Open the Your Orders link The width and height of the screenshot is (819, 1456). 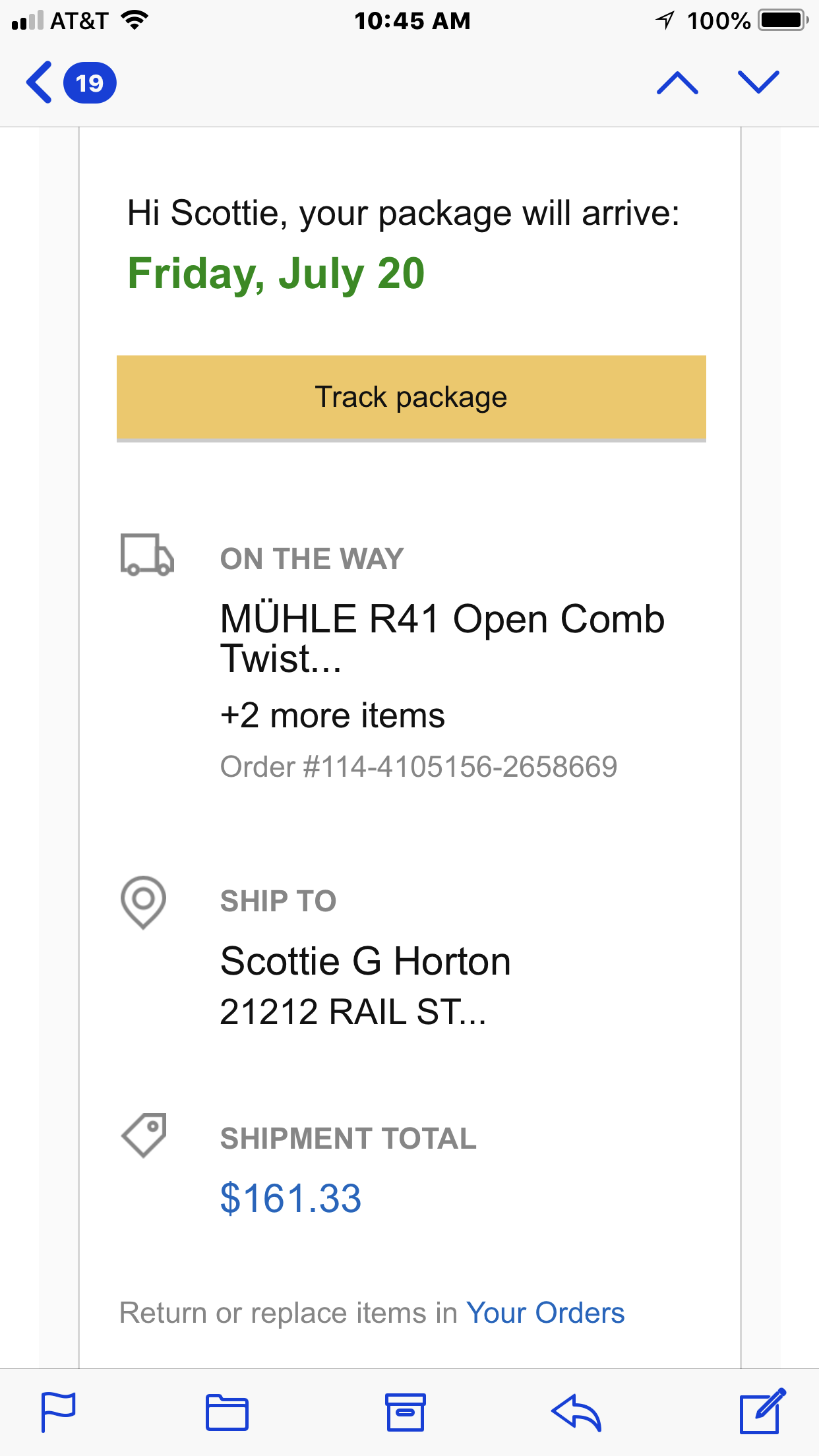(x=545, y=1312)
